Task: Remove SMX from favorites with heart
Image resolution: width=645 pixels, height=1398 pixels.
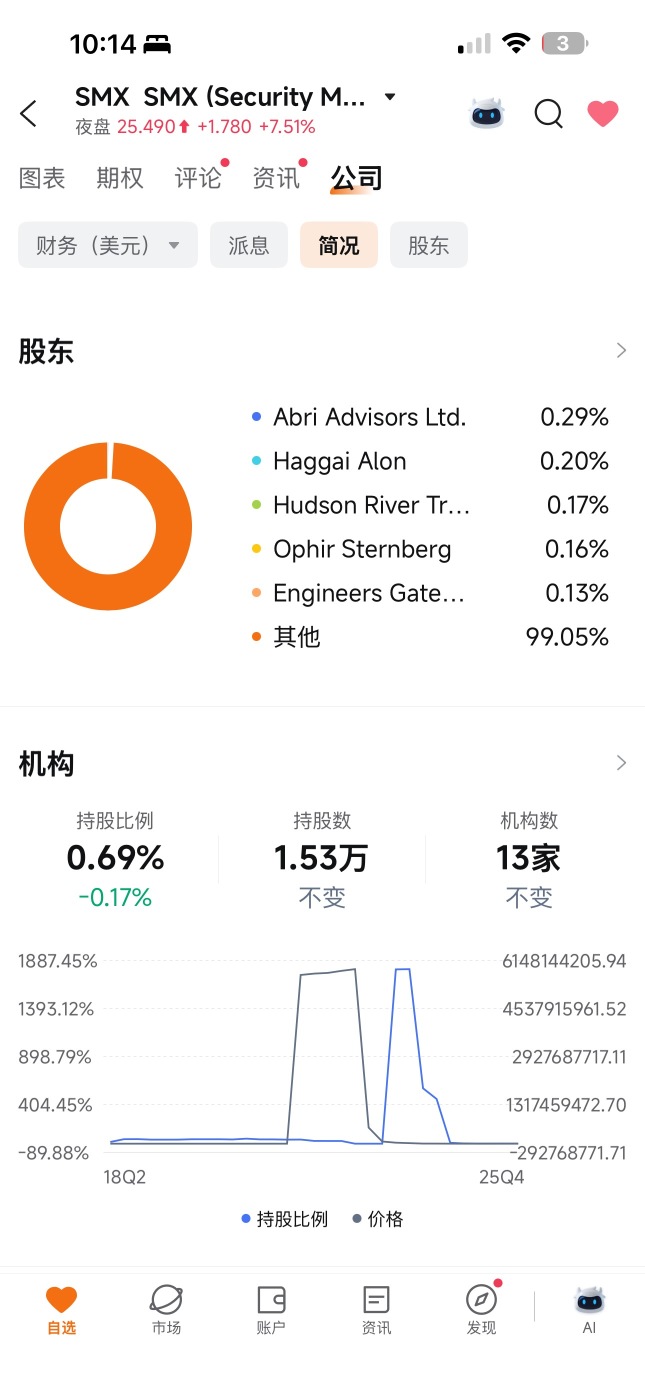Action: click(603, 114)
